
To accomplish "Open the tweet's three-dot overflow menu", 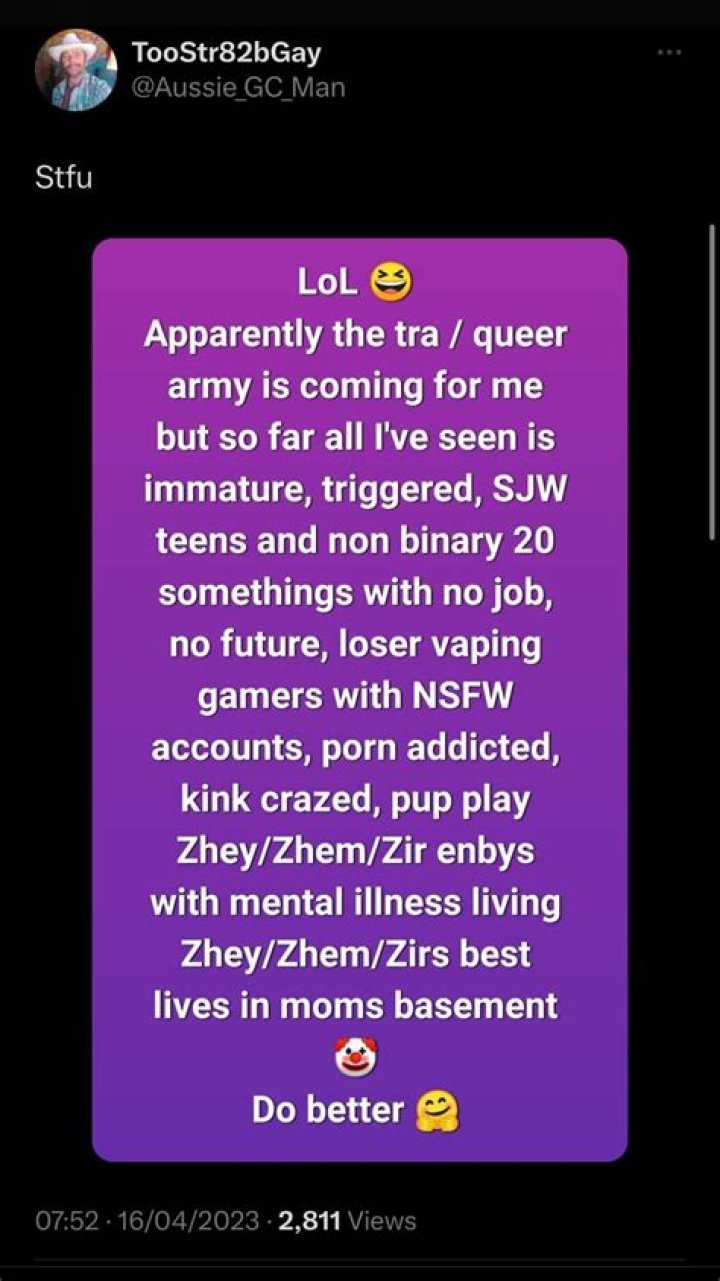I will pyautogui.click(x=668, y=53).
